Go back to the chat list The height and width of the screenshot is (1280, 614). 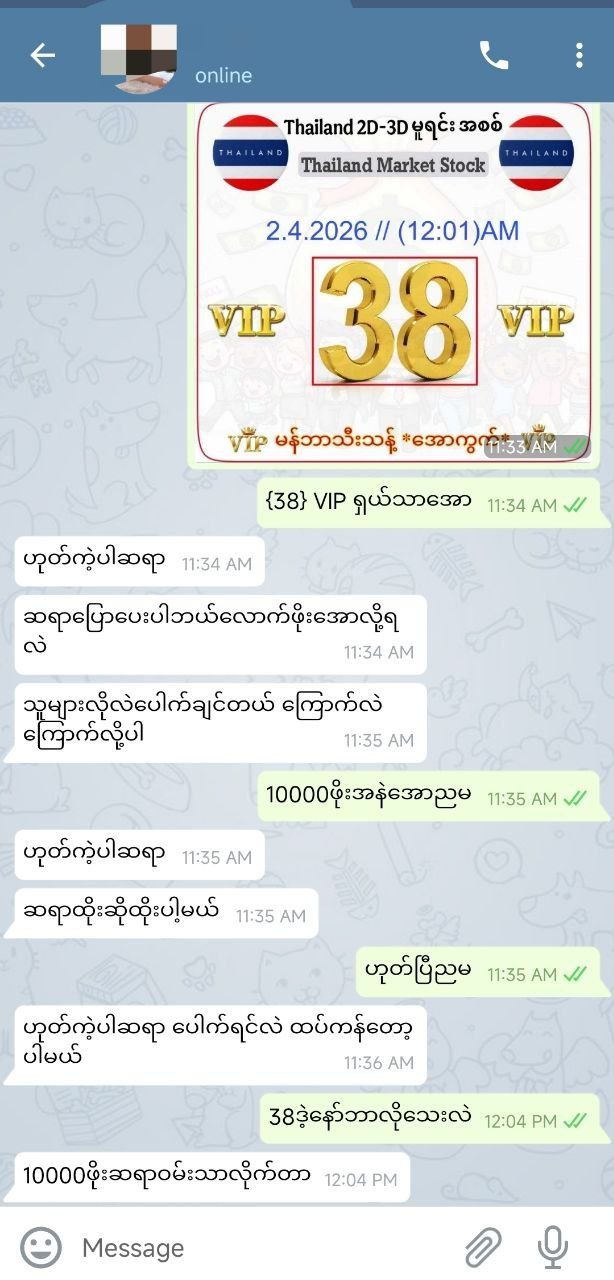point(42,56)
